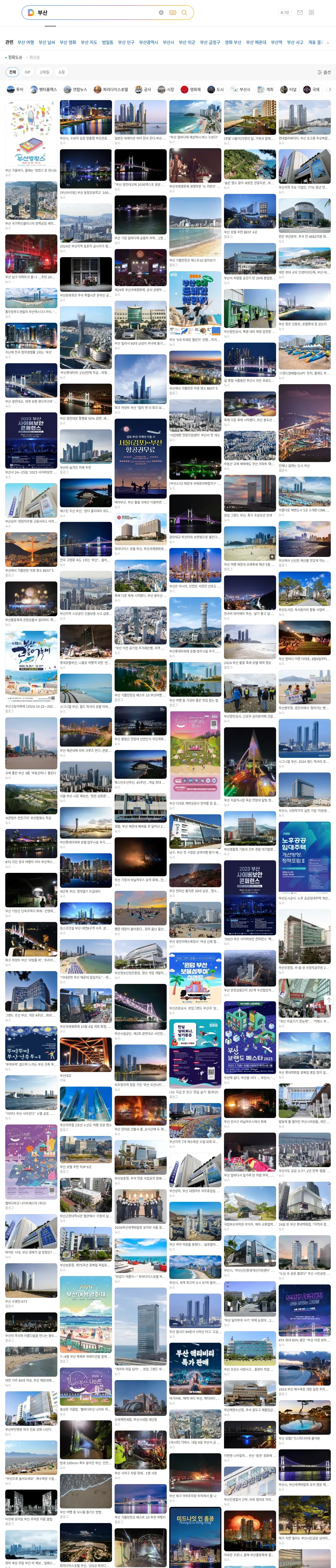Select related search 부산 날씨
Viewport: 336px width, 1568px height.
point(46,43)
